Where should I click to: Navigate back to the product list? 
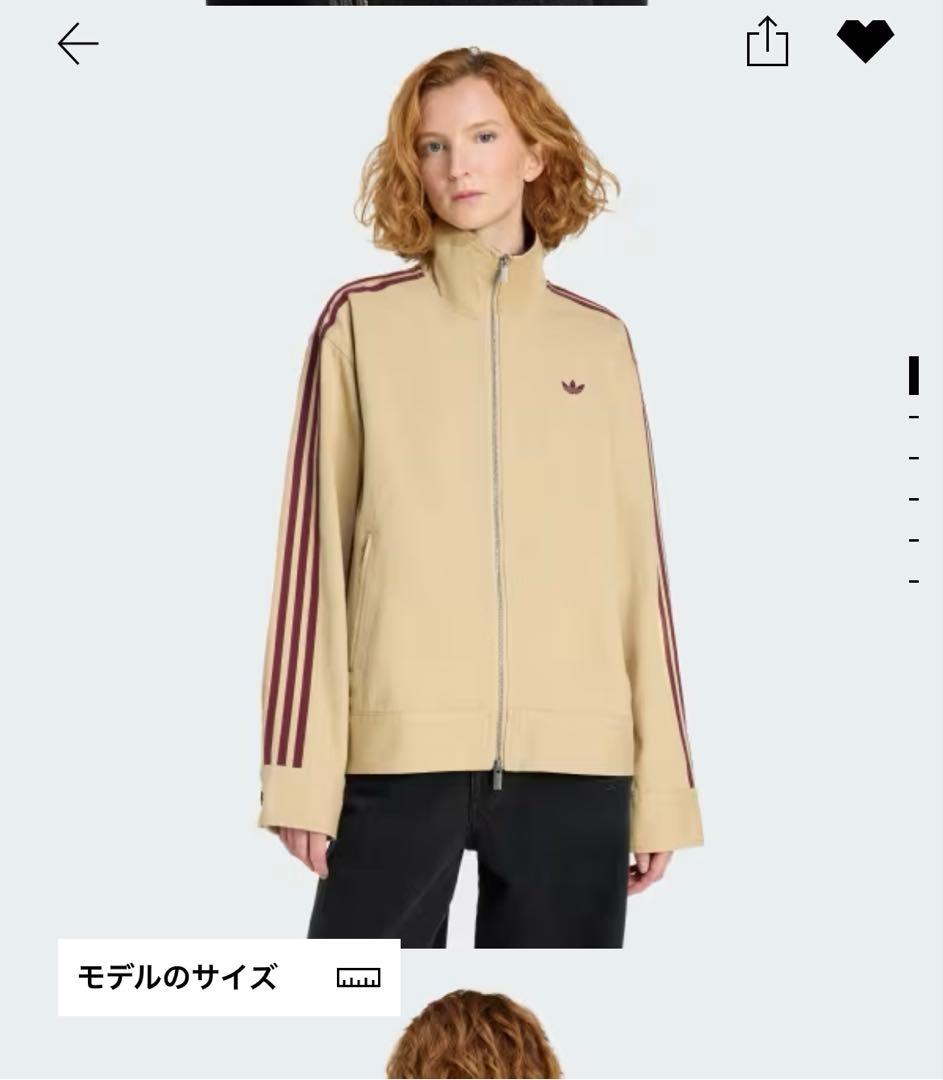pos(77,43)
